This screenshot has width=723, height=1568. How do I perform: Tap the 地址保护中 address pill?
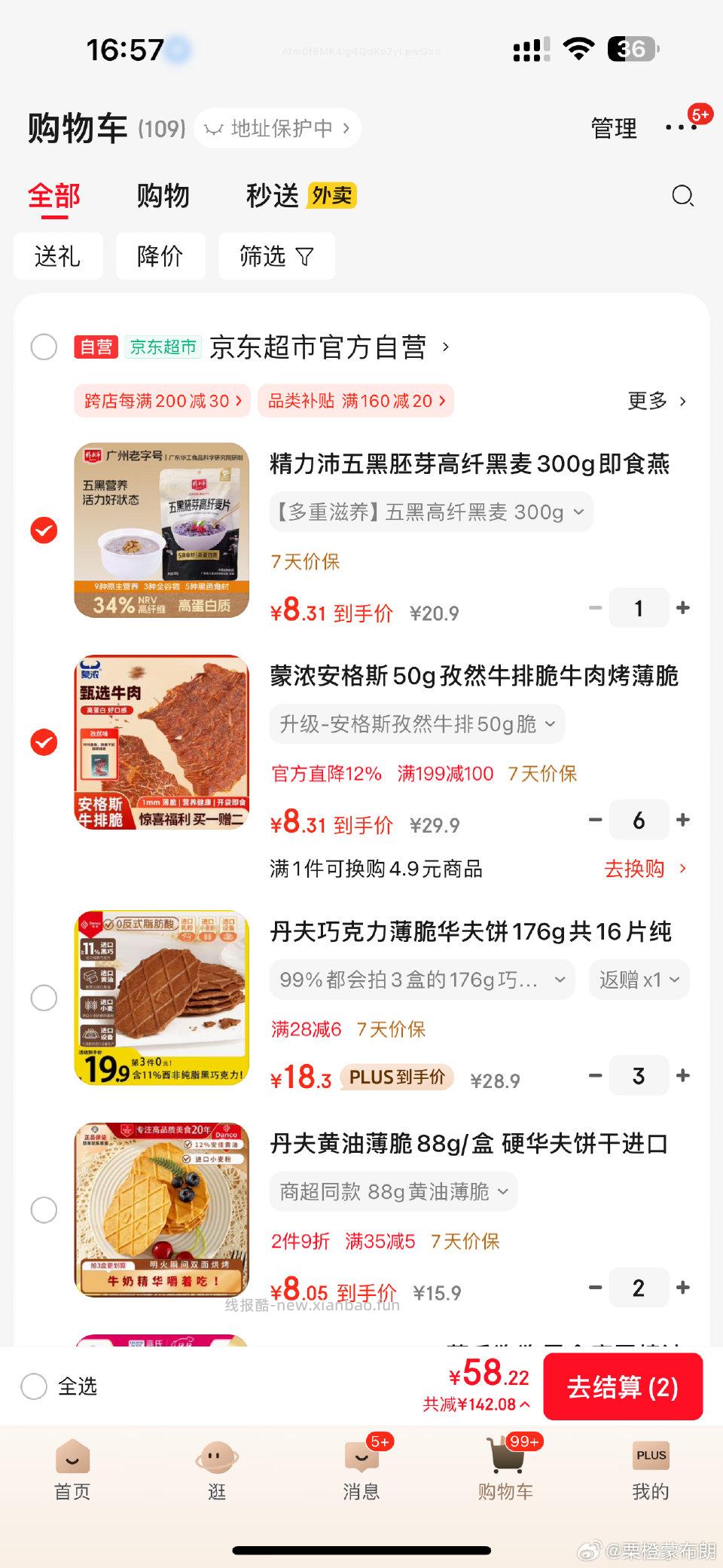tap(276, 128)
